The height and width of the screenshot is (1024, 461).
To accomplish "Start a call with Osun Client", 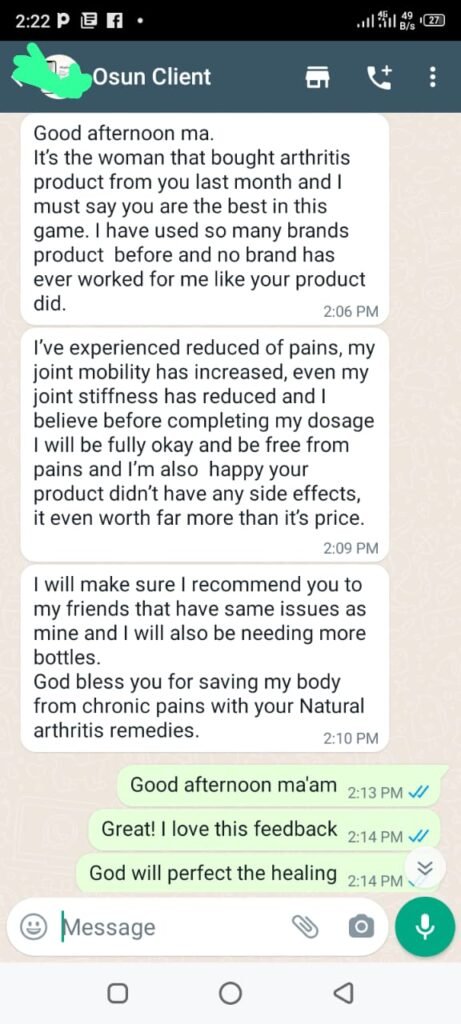I will point(378,78).
